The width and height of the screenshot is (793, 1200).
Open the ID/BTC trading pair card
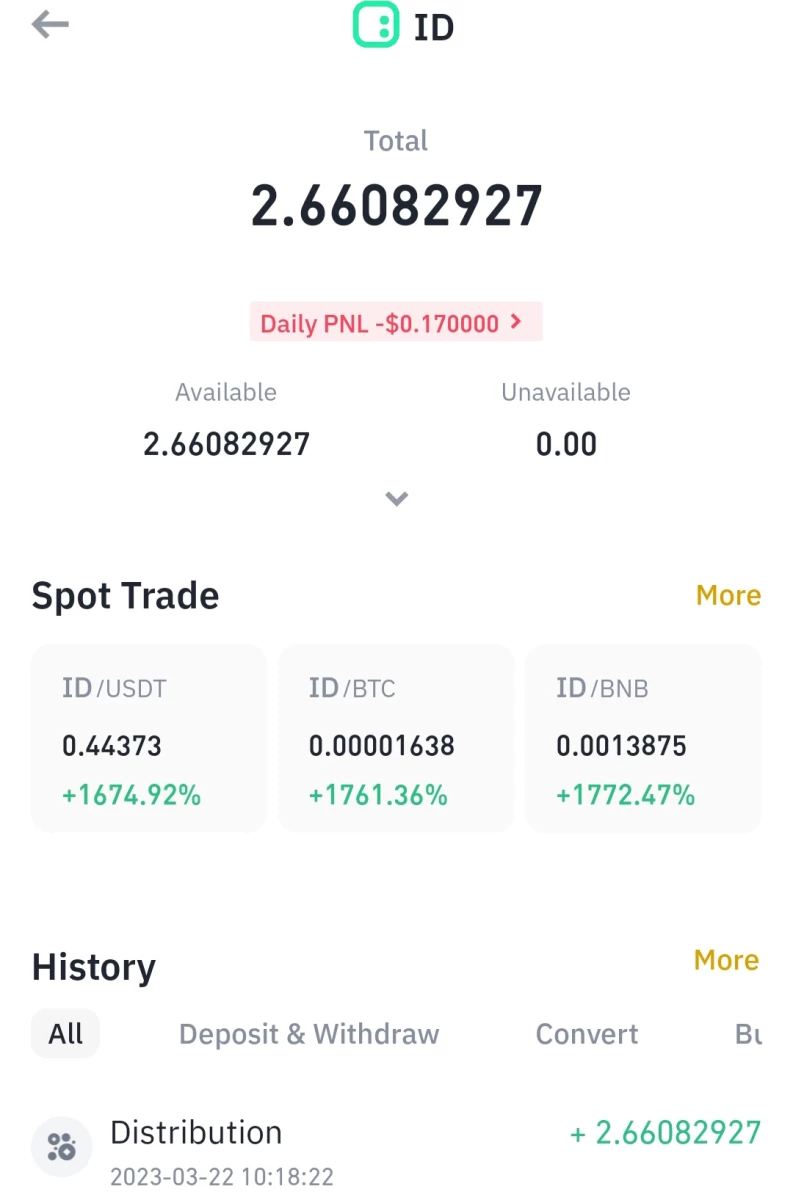click(x=396, y=738)
